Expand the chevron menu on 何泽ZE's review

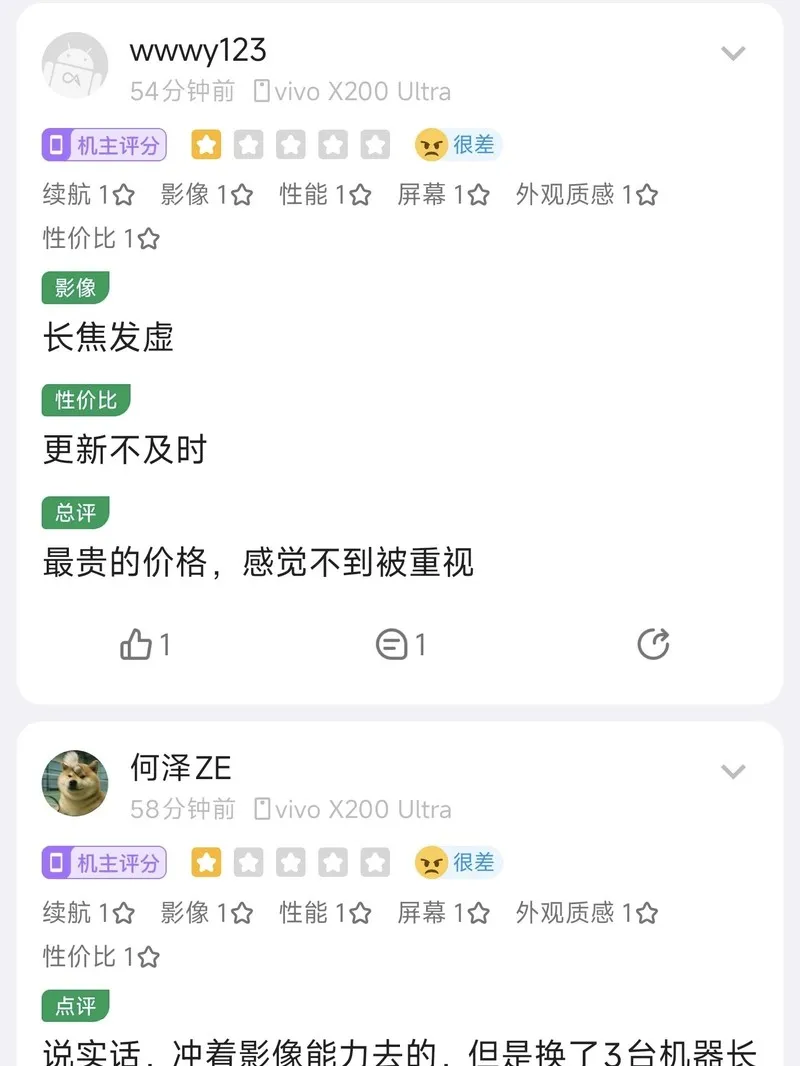pos(734,771)
